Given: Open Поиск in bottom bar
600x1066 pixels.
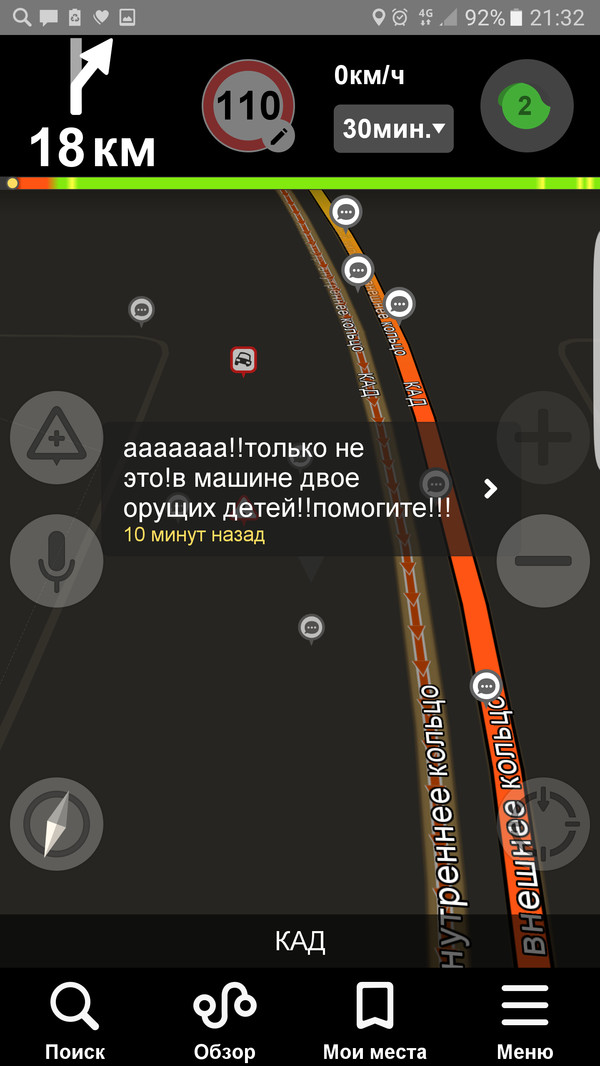Looking at the screenshot, I should [x=75, y=1017].
